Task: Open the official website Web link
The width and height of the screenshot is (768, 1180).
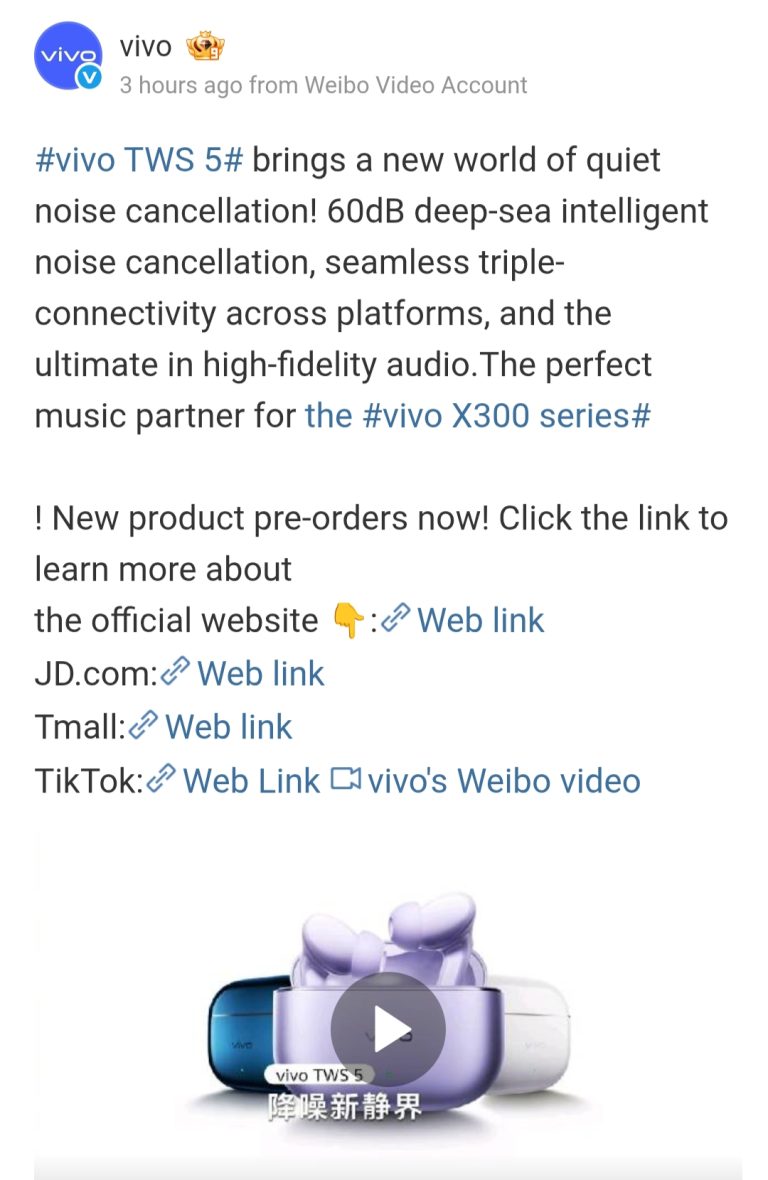Action: (465, 620)
